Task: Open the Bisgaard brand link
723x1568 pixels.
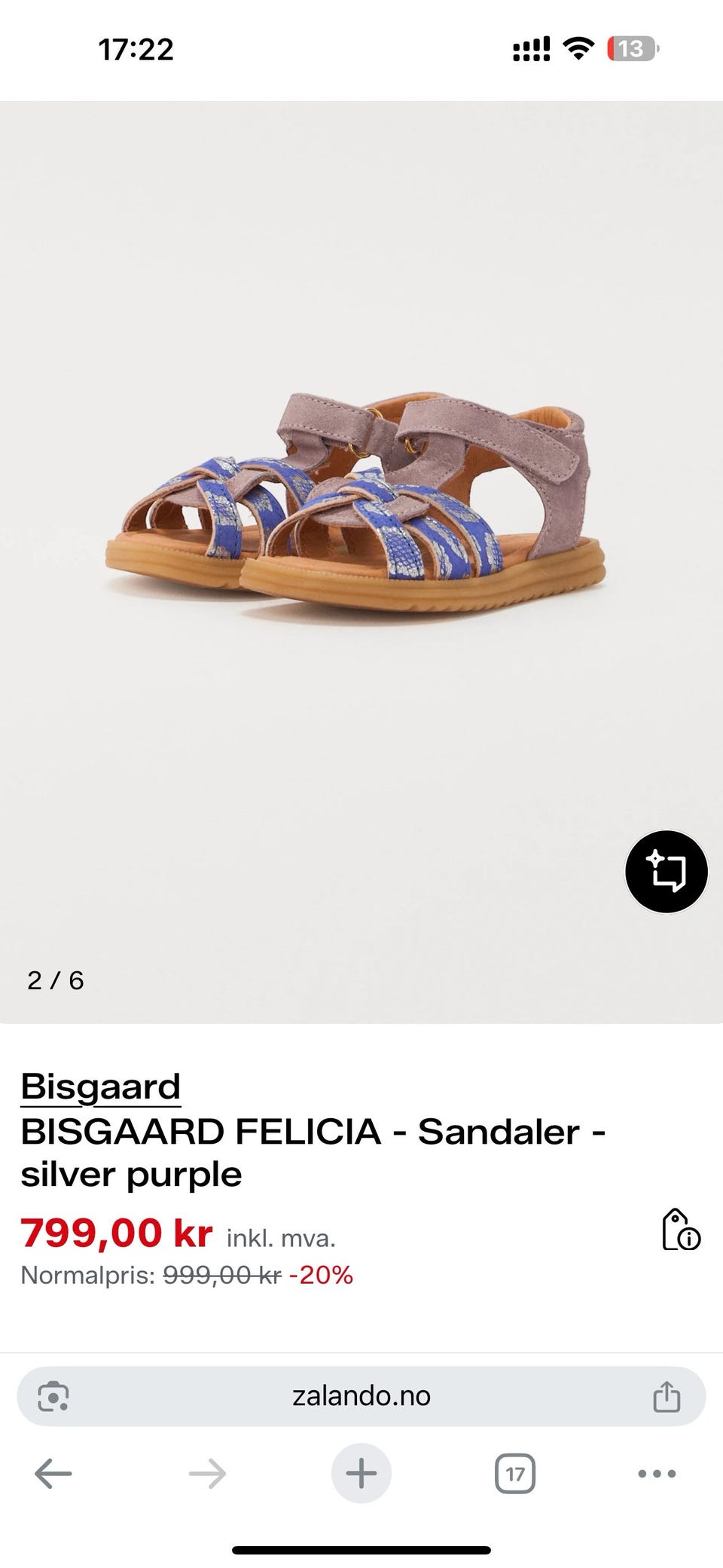Action: [101, 1087]
